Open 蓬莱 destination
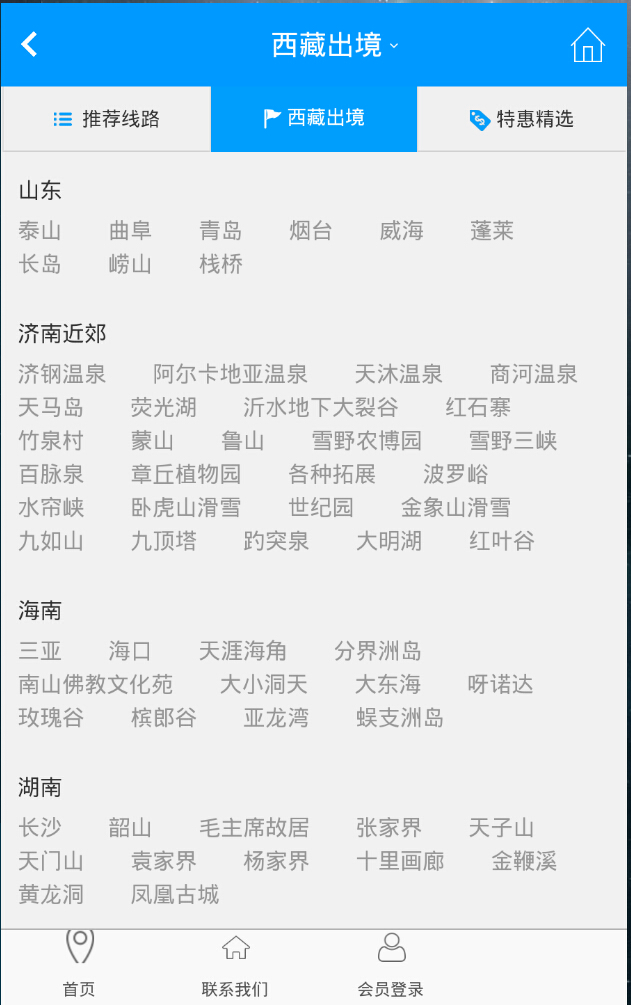This screenshot has height=1005, width=631. (x=492, y=231)
